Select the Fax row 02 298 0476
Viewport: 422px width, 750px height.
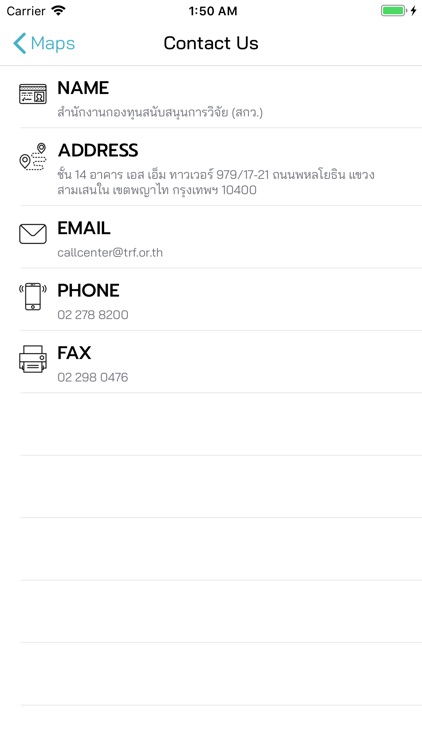pyautogui.click(x=211, y=362)
